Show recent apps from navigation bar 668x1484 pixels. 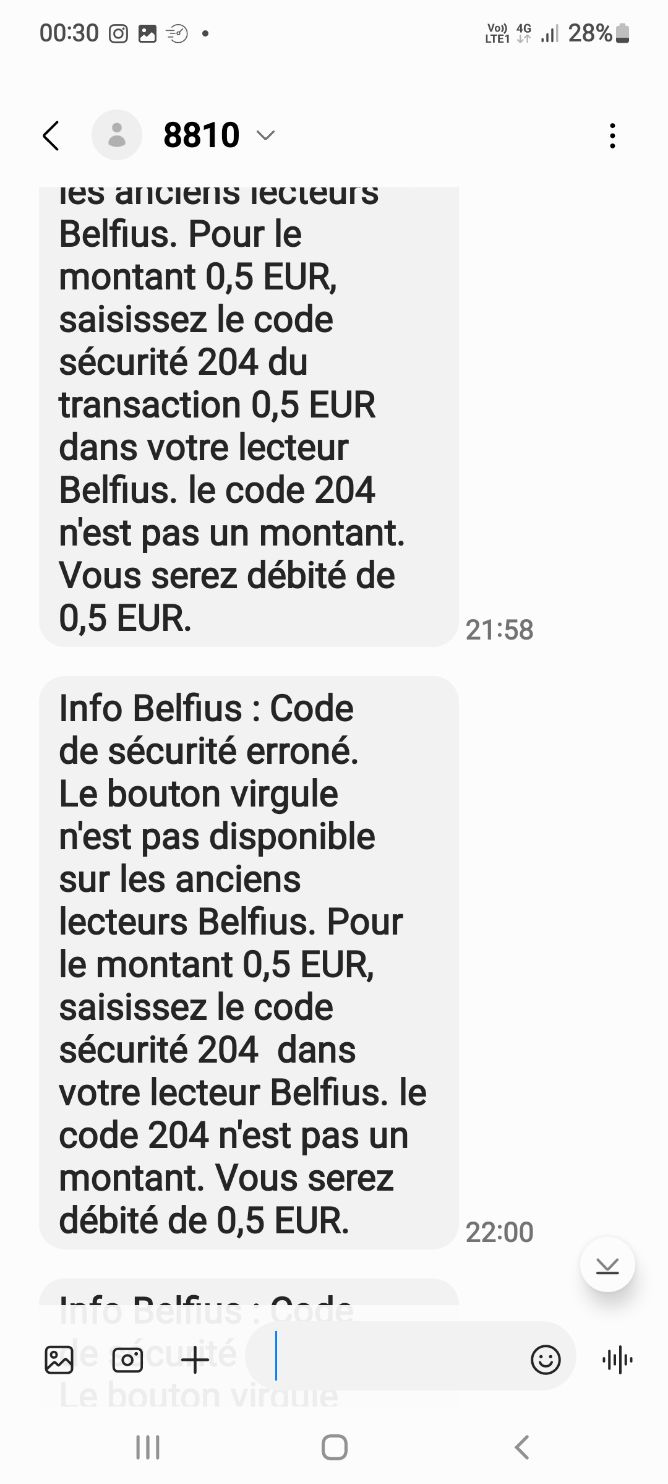(x=148, y=1447)
